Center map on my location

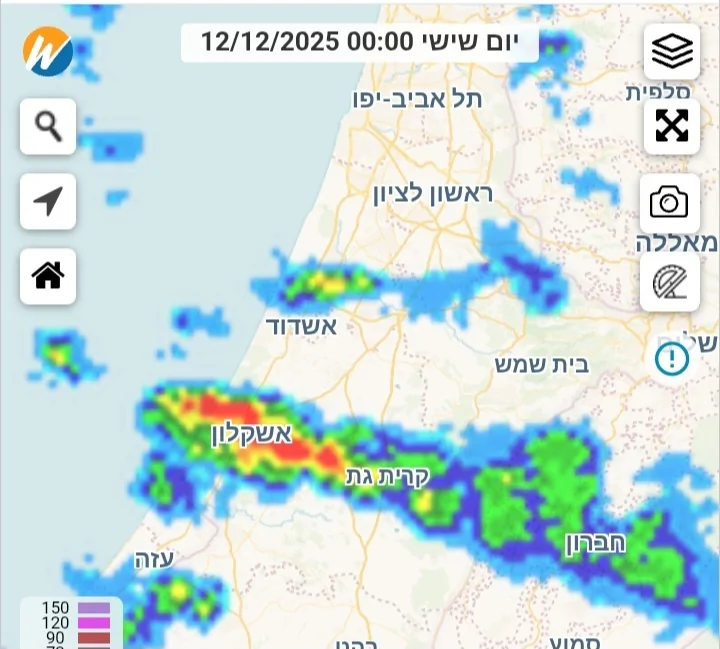point(48,201)
